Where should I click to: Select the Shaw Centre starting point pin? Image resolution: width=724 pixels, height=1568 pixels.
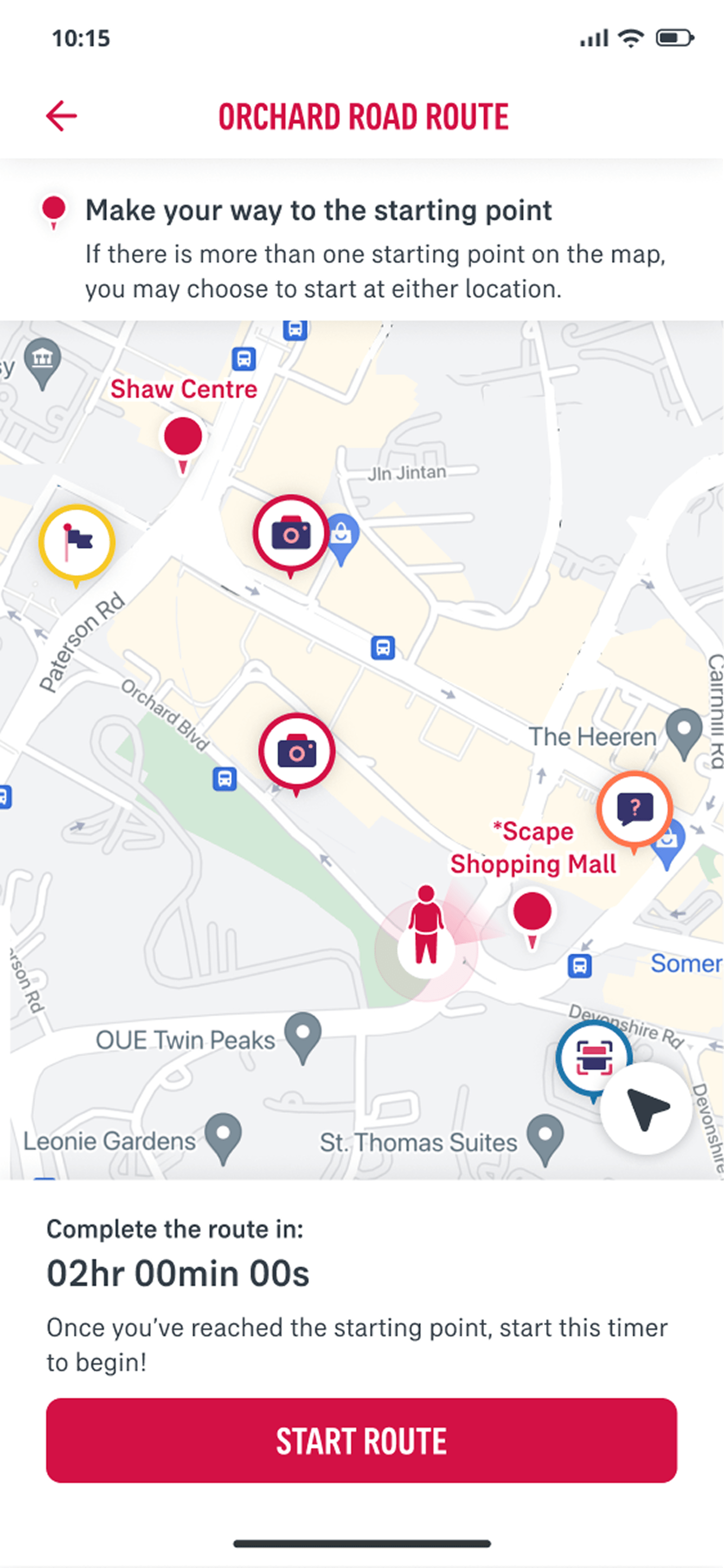183,438
